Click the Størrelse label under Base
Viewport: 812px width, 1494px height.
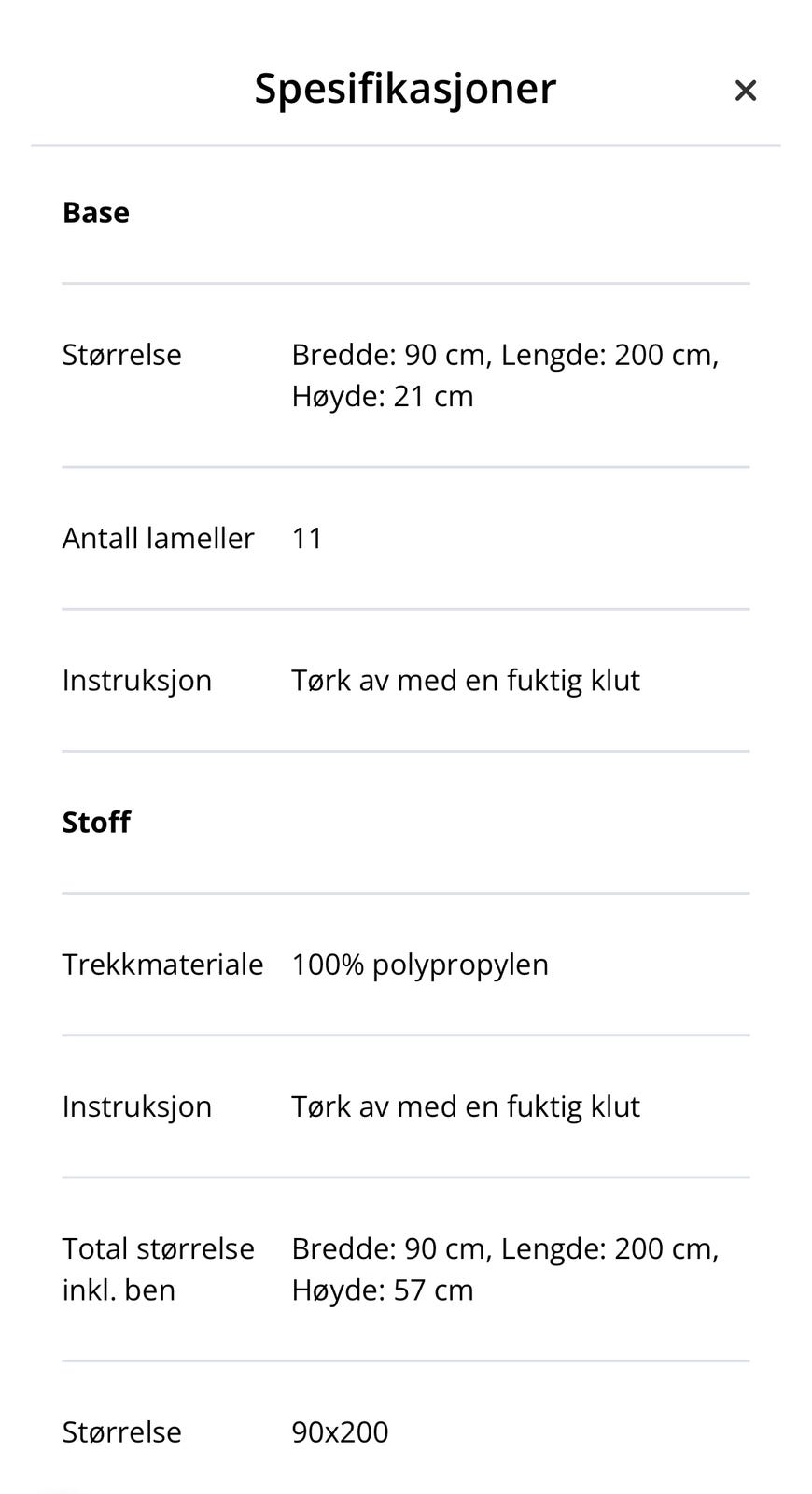click(x=121, y=354)
